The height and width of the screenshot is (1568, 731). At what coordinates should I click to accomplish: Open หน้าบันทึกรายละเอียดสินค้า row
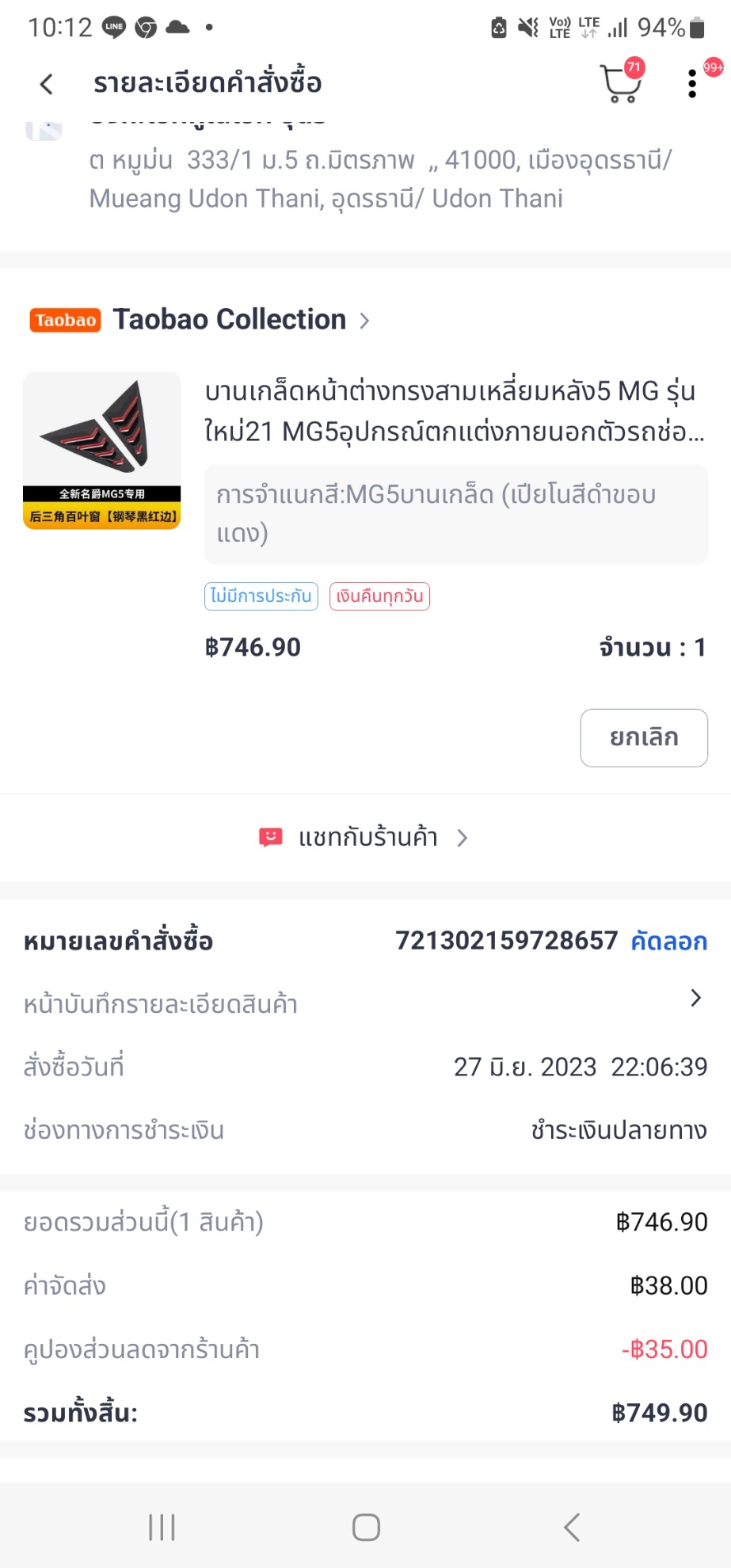365,1003
